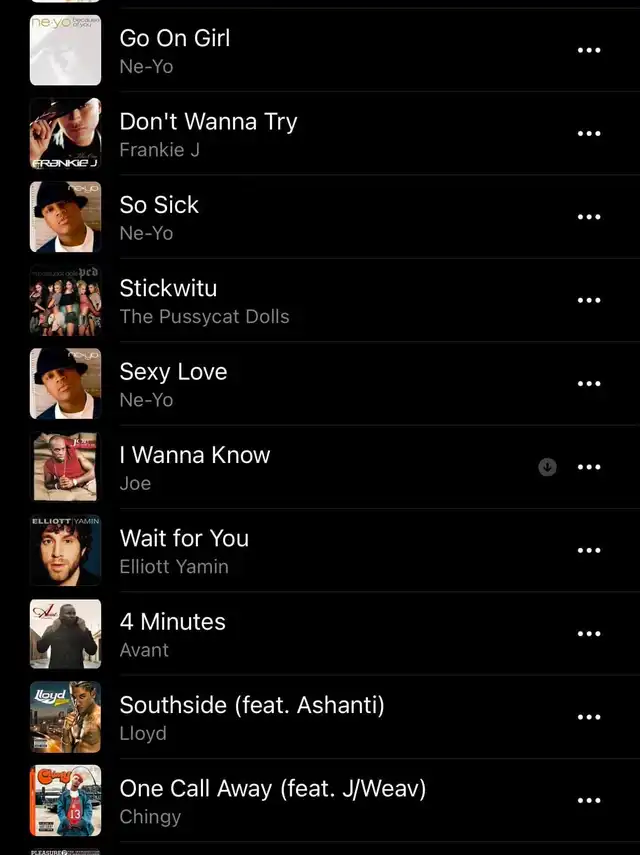Open more options for Southside
This screenshot has height=855, width=640.
click(590, 717)
